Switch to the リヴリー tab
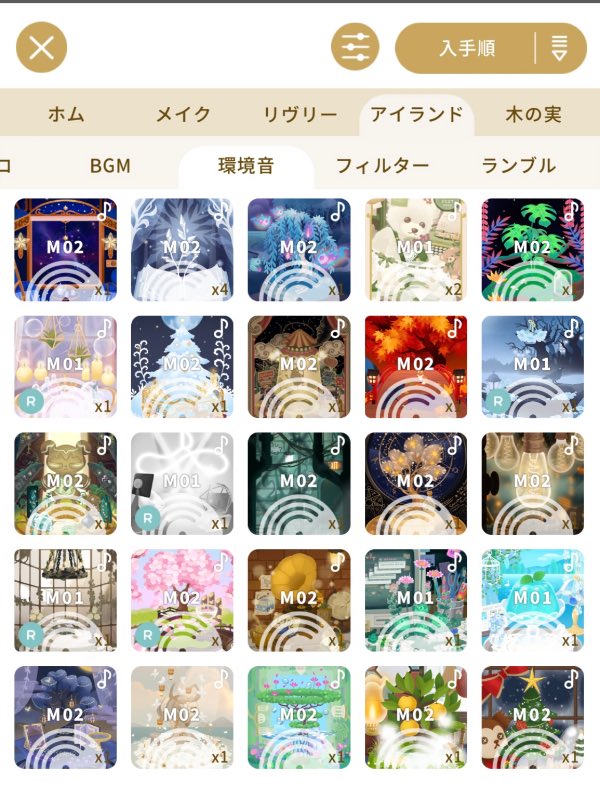 [300, 114]
